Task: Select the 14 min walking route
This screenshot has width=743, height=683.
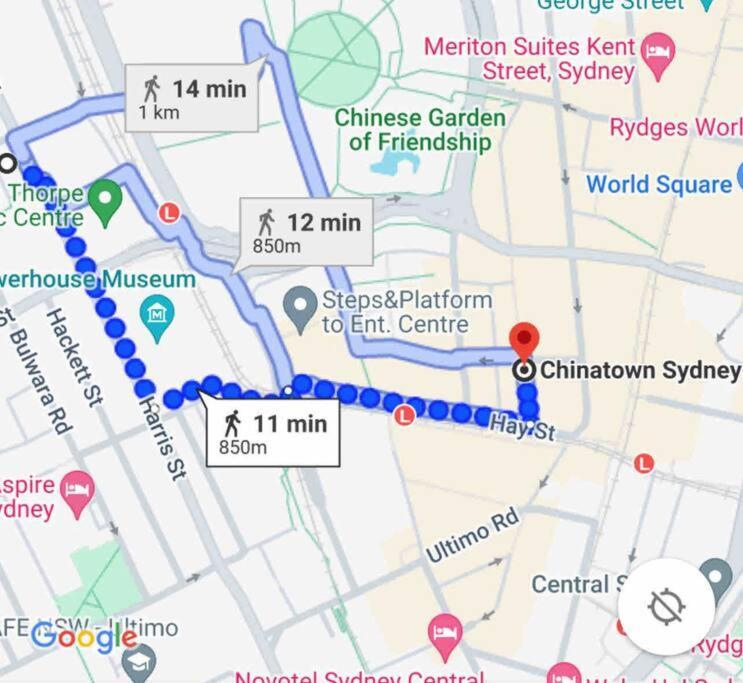Action: click(x=192, y=97)
